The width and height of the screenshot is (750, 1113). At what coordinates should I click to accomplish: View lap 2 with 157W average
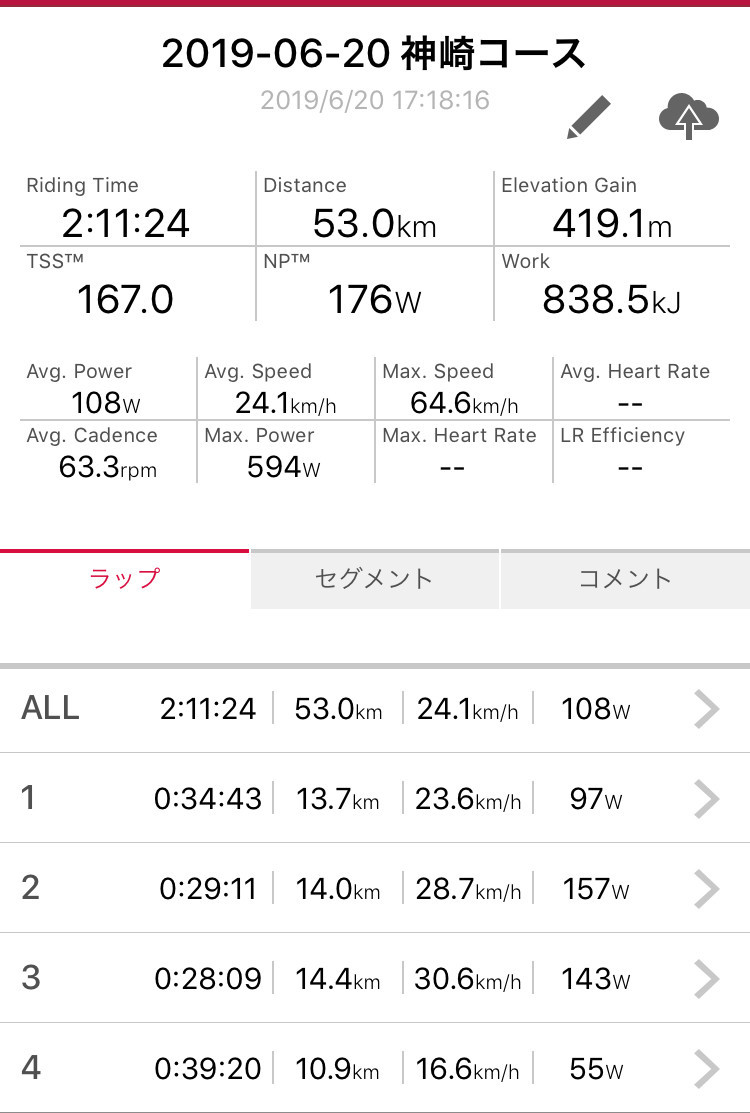(x=375, y=889)
